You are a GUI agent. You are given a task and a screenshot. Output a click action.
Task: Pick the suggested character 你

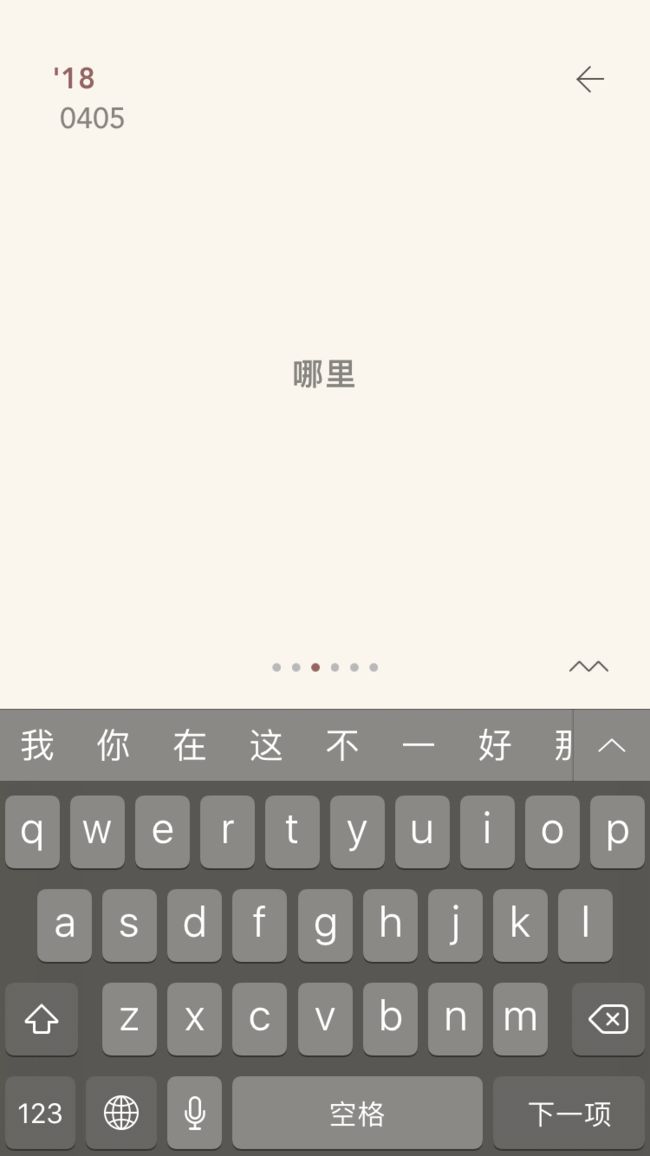[x=113, y=745]
